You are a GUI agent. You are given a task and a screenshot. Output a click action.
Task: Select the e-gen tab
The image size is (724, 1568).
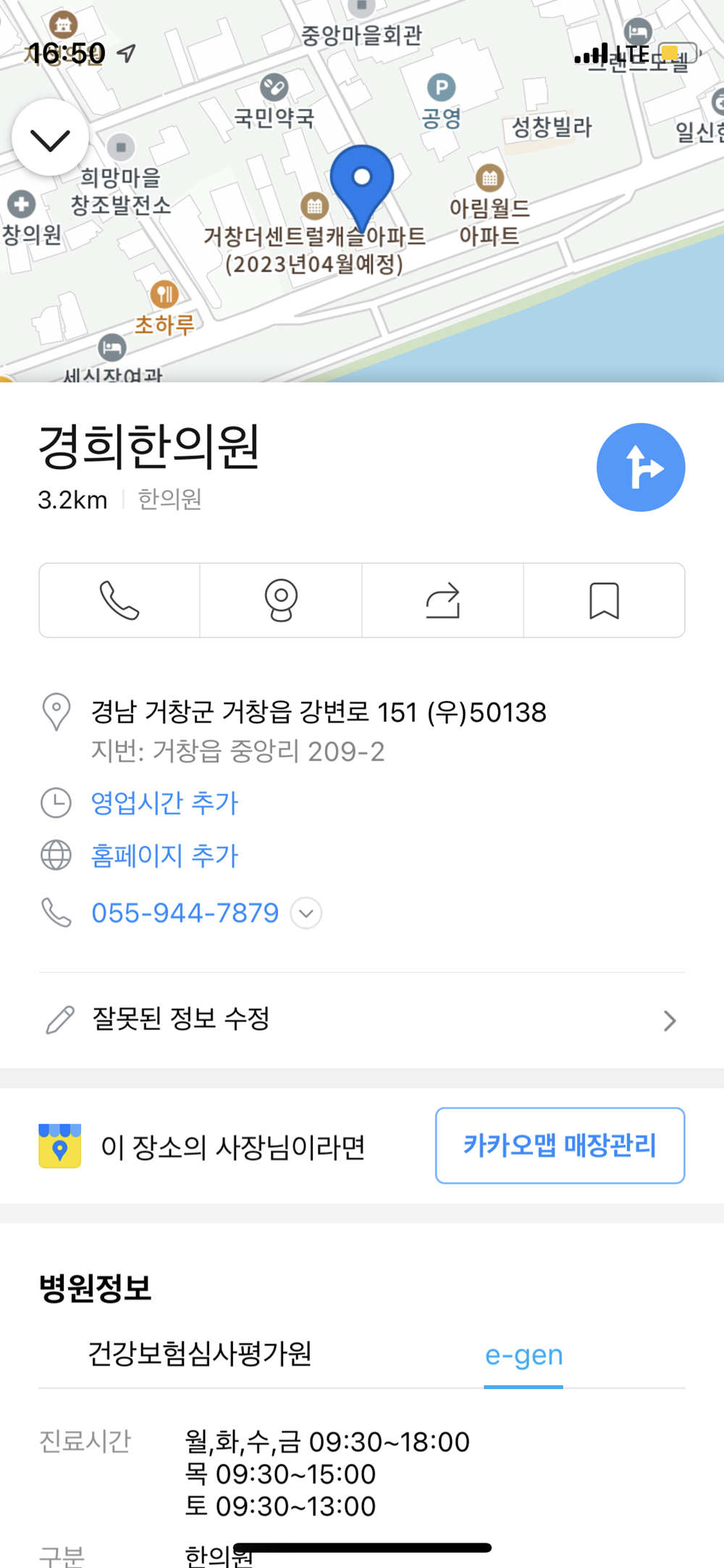pyautogui.click(x=523, y=1355)
